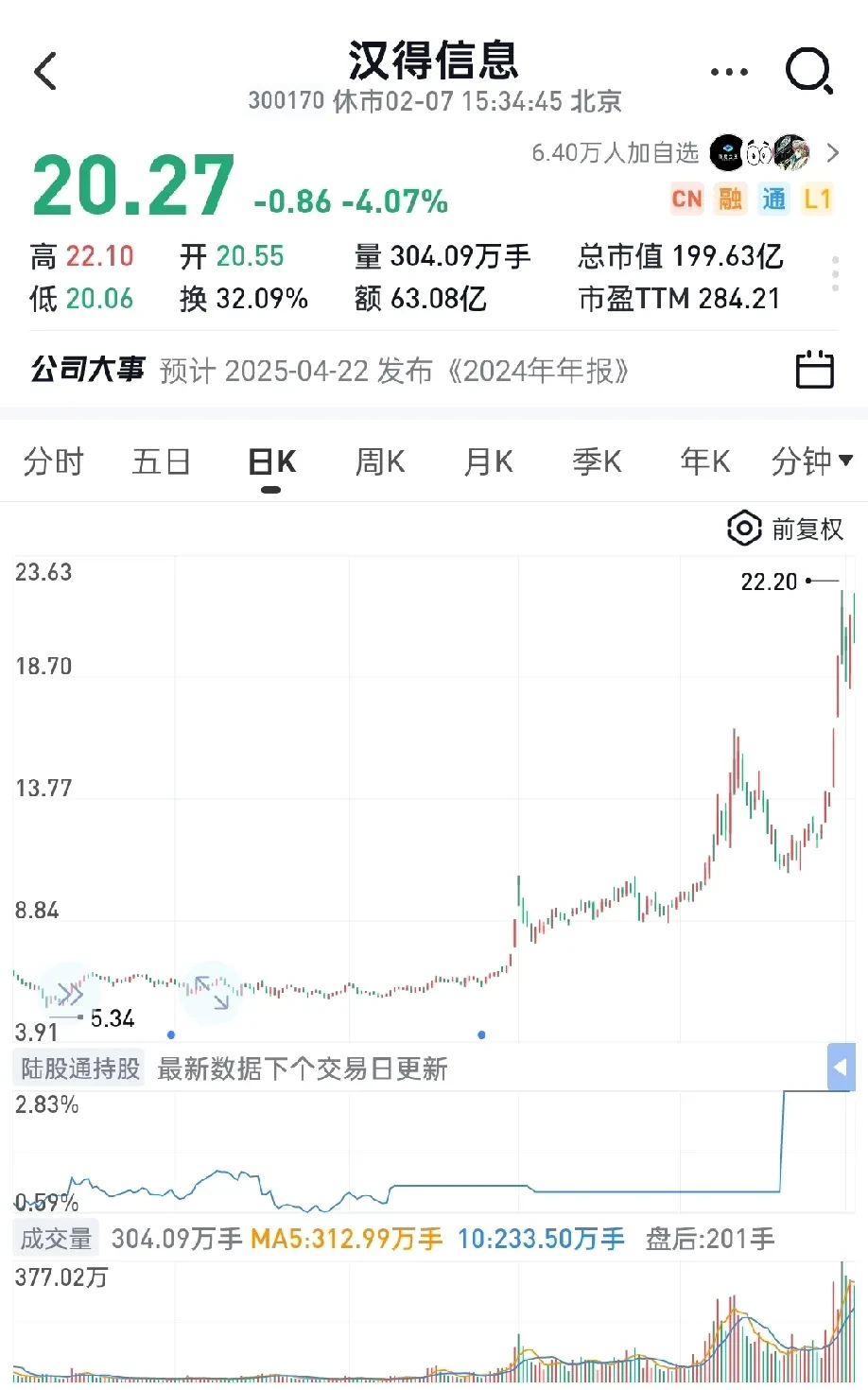This screenshot has height=1390, width=868.
Task: Open more options via the ellipsis icon
Action: (x=728, y=71)
